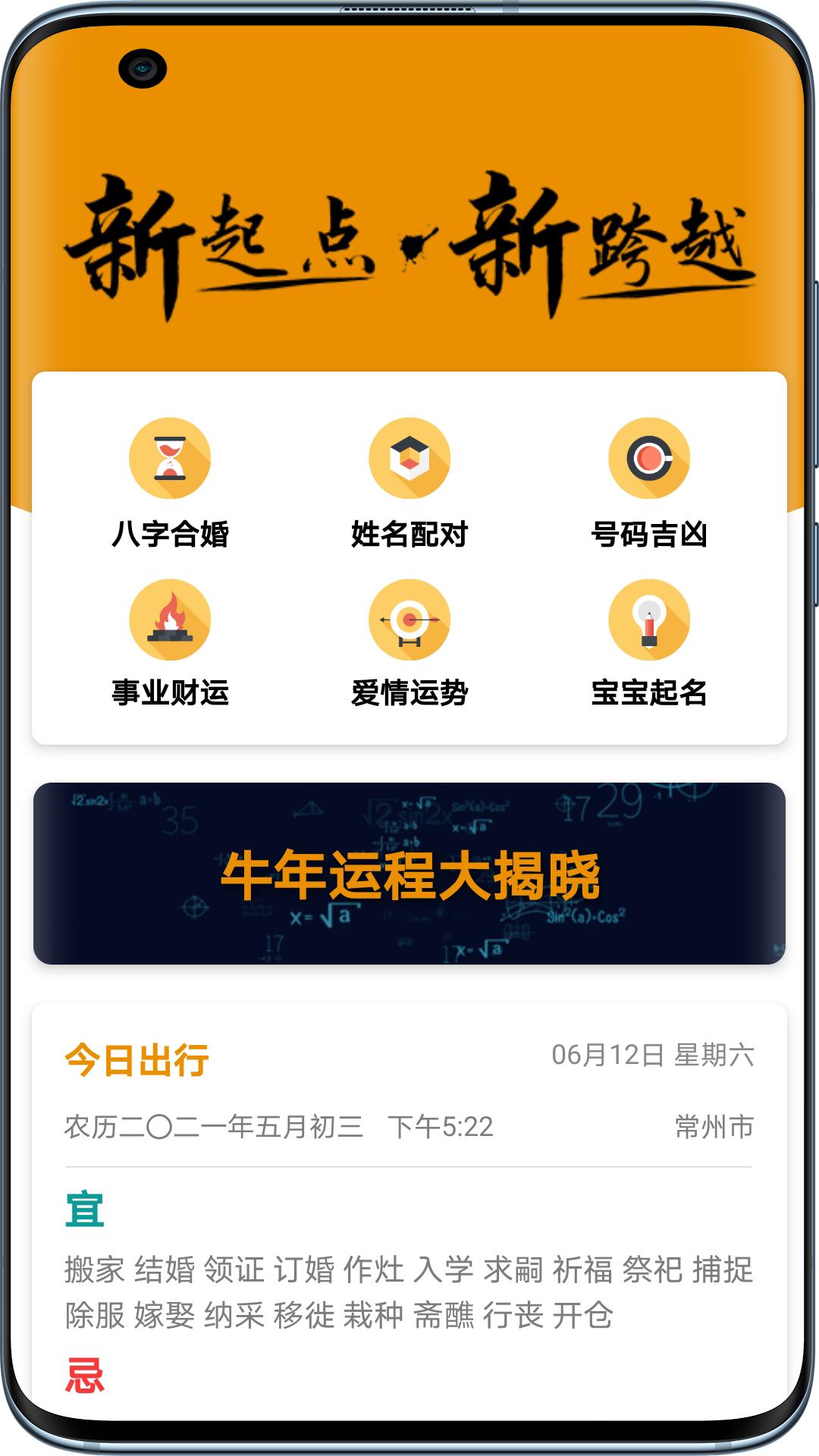Click the front camera cutout area
Viewport: 819px width, 1456px height.
140,68
